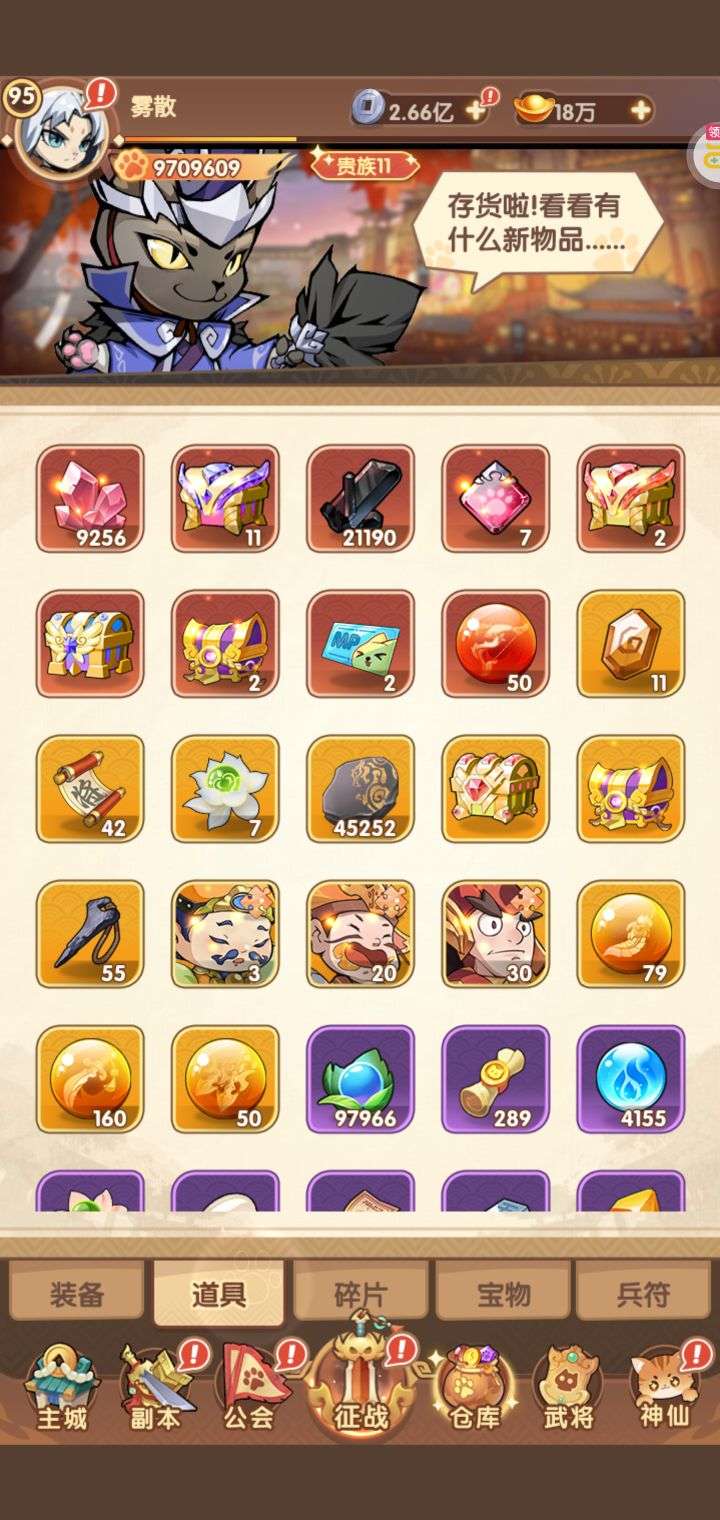Image resolution: width=720 pixels, height=1520 pixels.
Task: Select the green leaf gem with 97966
Action: pyautogui.click(x=360, y=1079)
